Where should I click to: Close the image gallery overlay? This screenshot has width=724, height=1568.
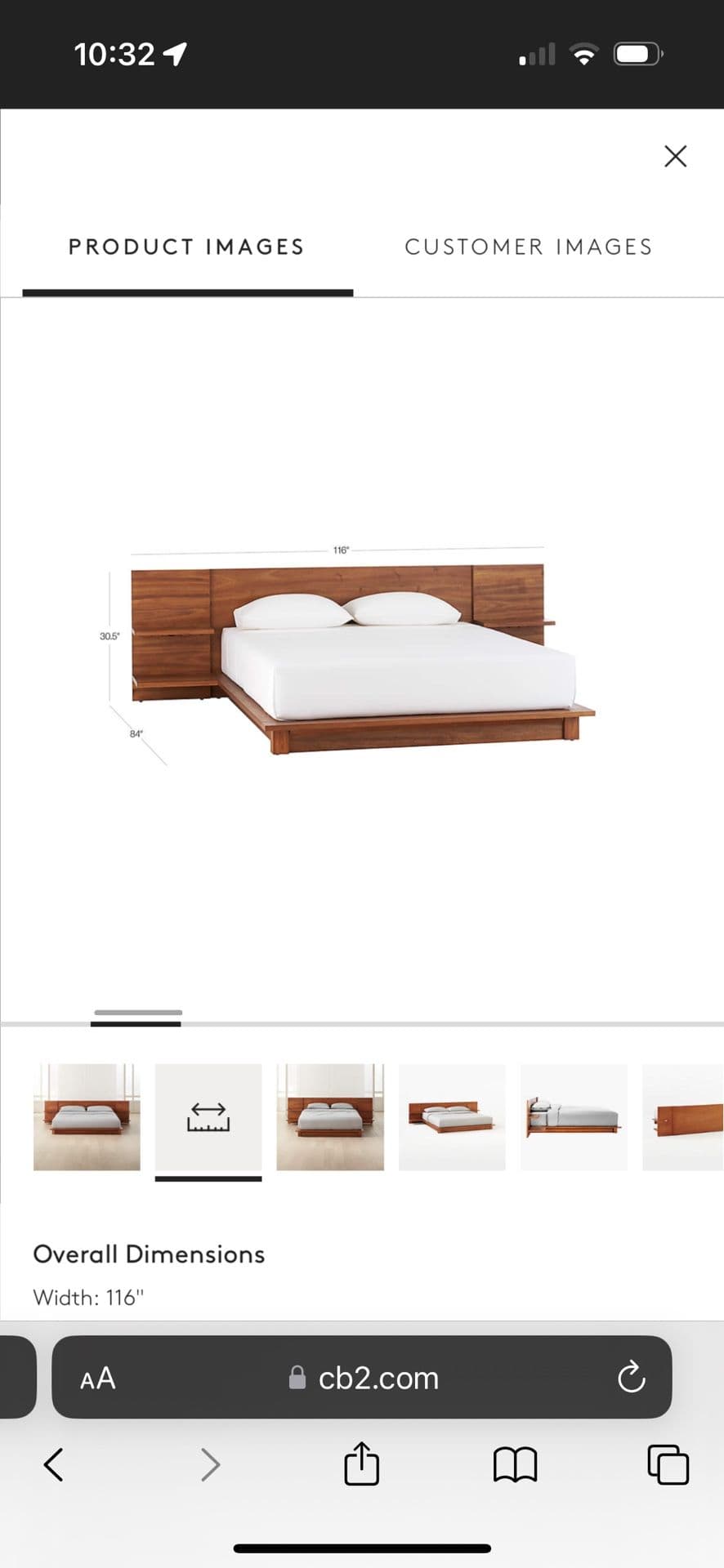click(x=675, y=156)
